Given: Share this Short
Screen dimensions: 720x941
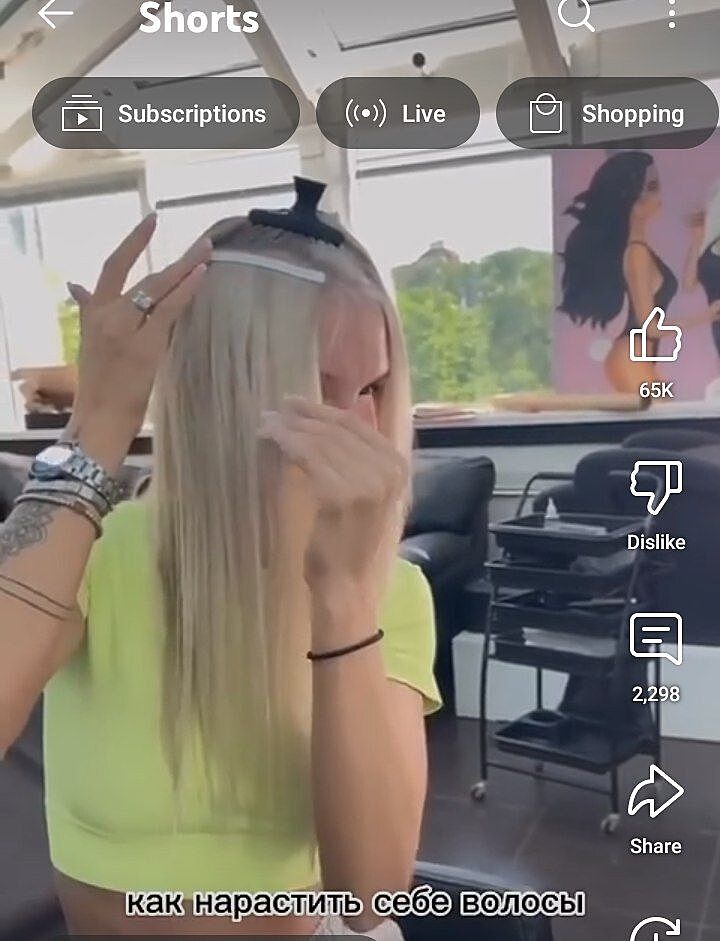Looking at the screenshot, I should click(656, 793).
